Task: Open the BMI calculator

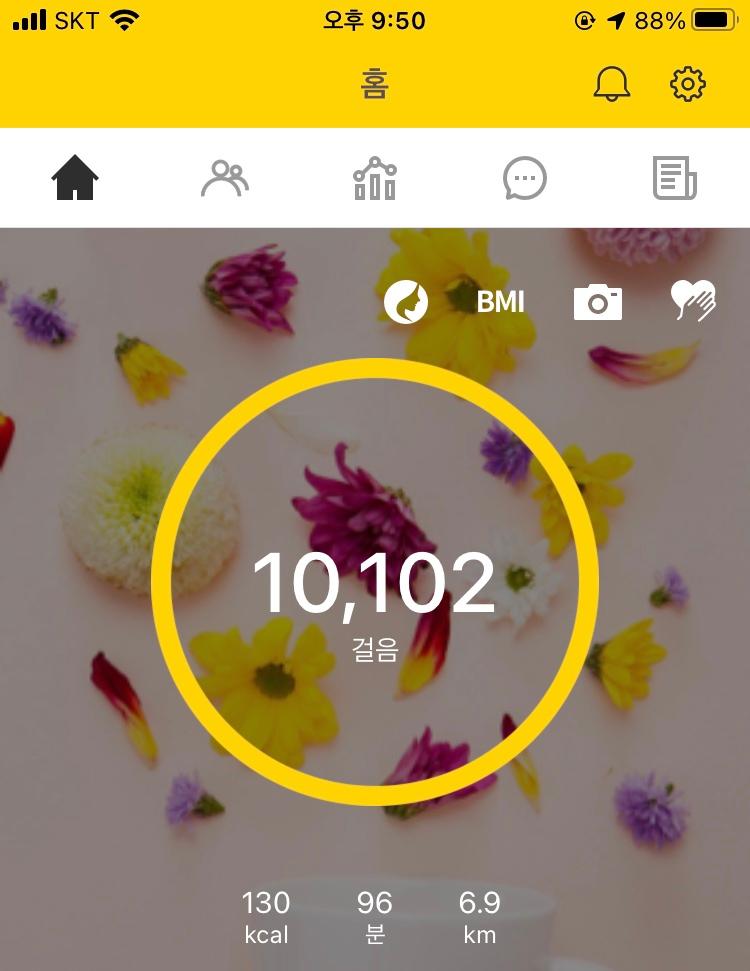Action: 500,301
